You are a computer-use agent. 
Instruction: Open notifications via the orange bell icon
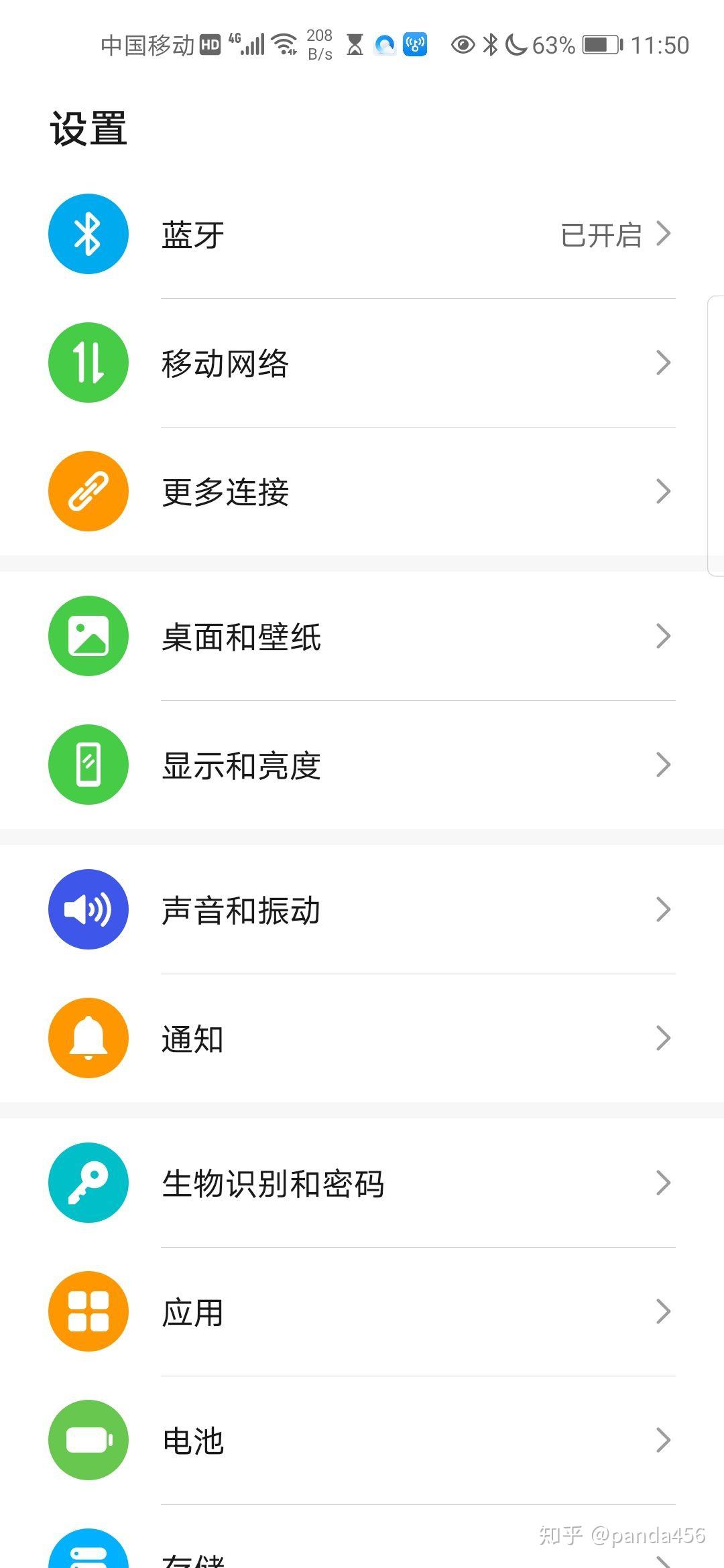(88, 1037)
